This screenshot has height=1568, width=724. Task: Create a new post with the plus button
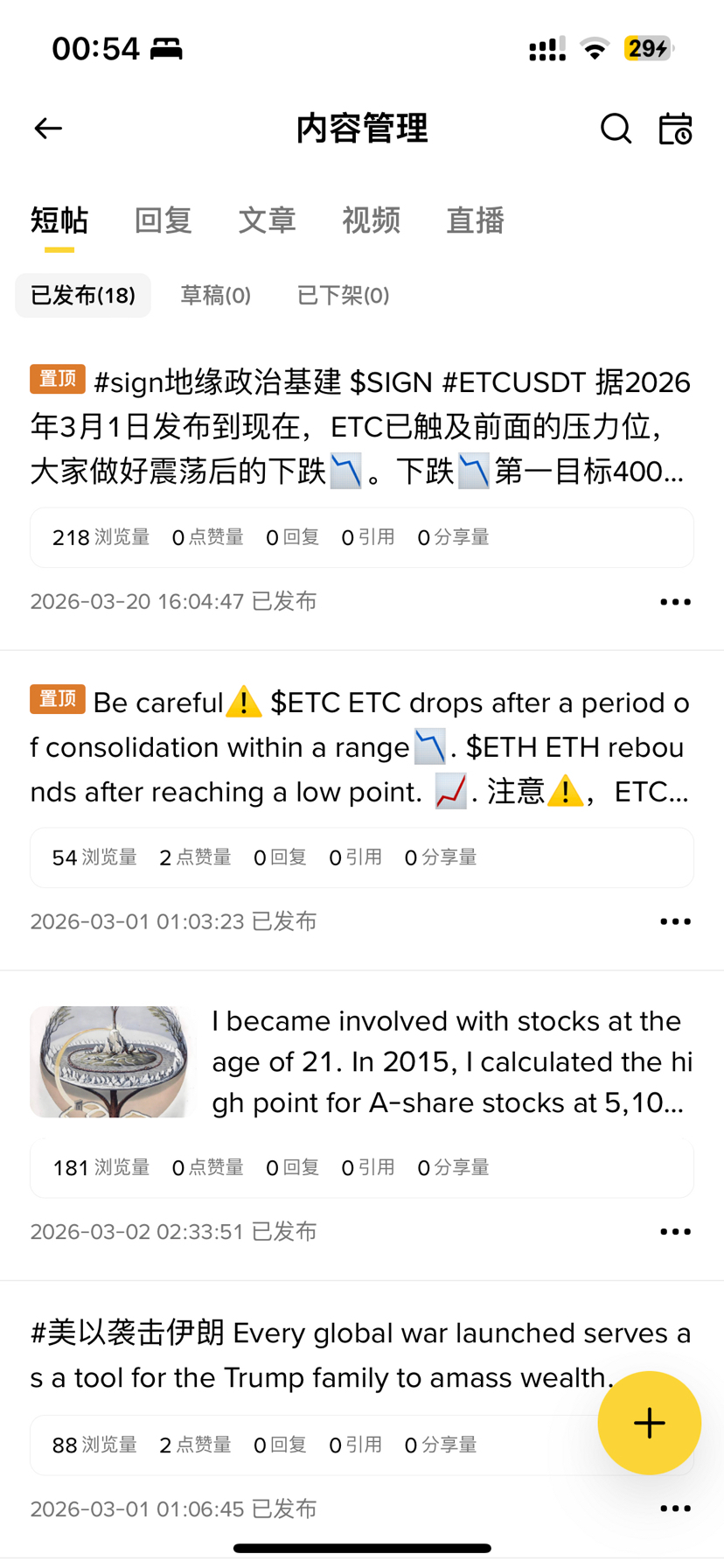(649, 1423)
